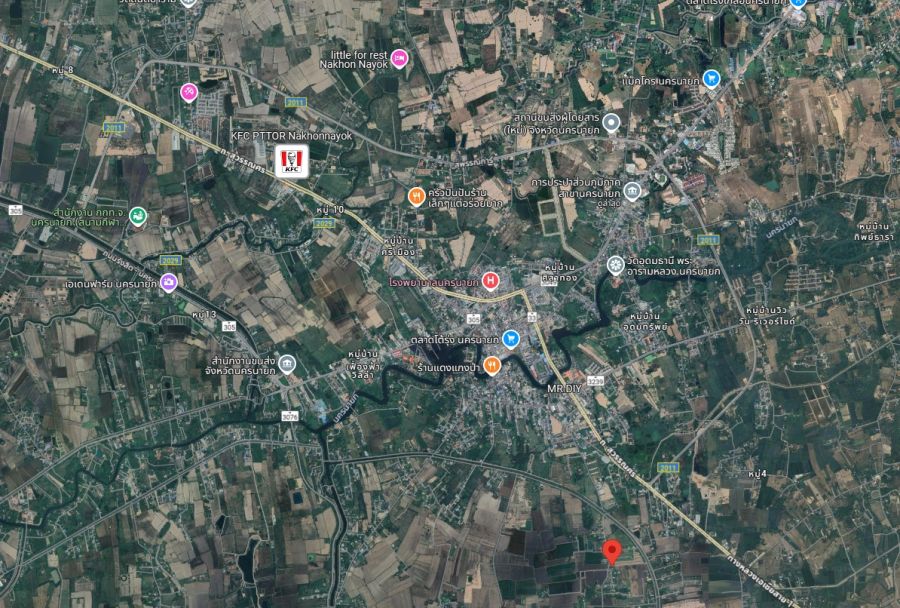This screenshot has width=900, height=608.
Task: Select the unlabeled pink pin near หมู่ 8
Action: (x=189, y=92)
